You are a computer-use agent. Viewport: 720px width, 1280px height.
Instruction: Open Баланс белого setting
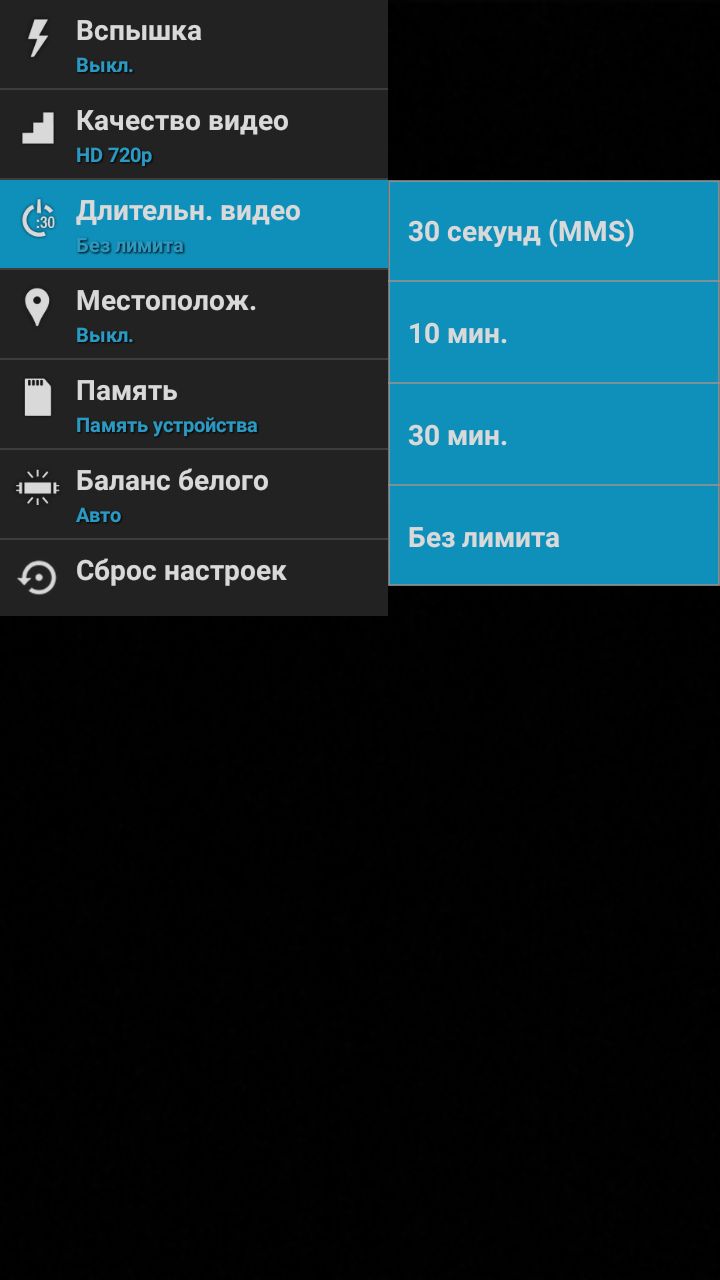[x=194, y=495]
